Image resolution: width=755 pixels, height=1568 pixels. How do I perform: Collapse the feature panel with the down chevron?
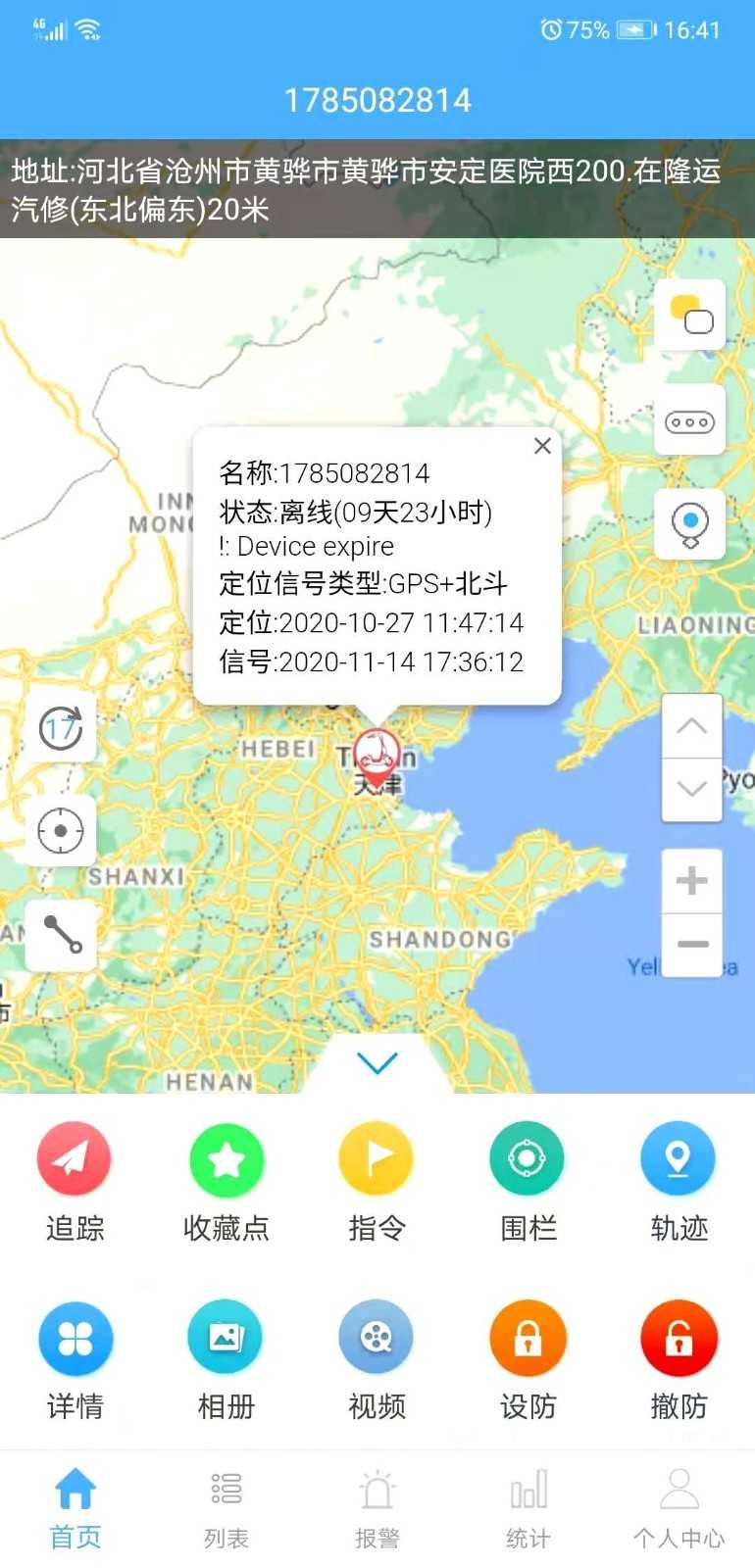point(377,1062)
